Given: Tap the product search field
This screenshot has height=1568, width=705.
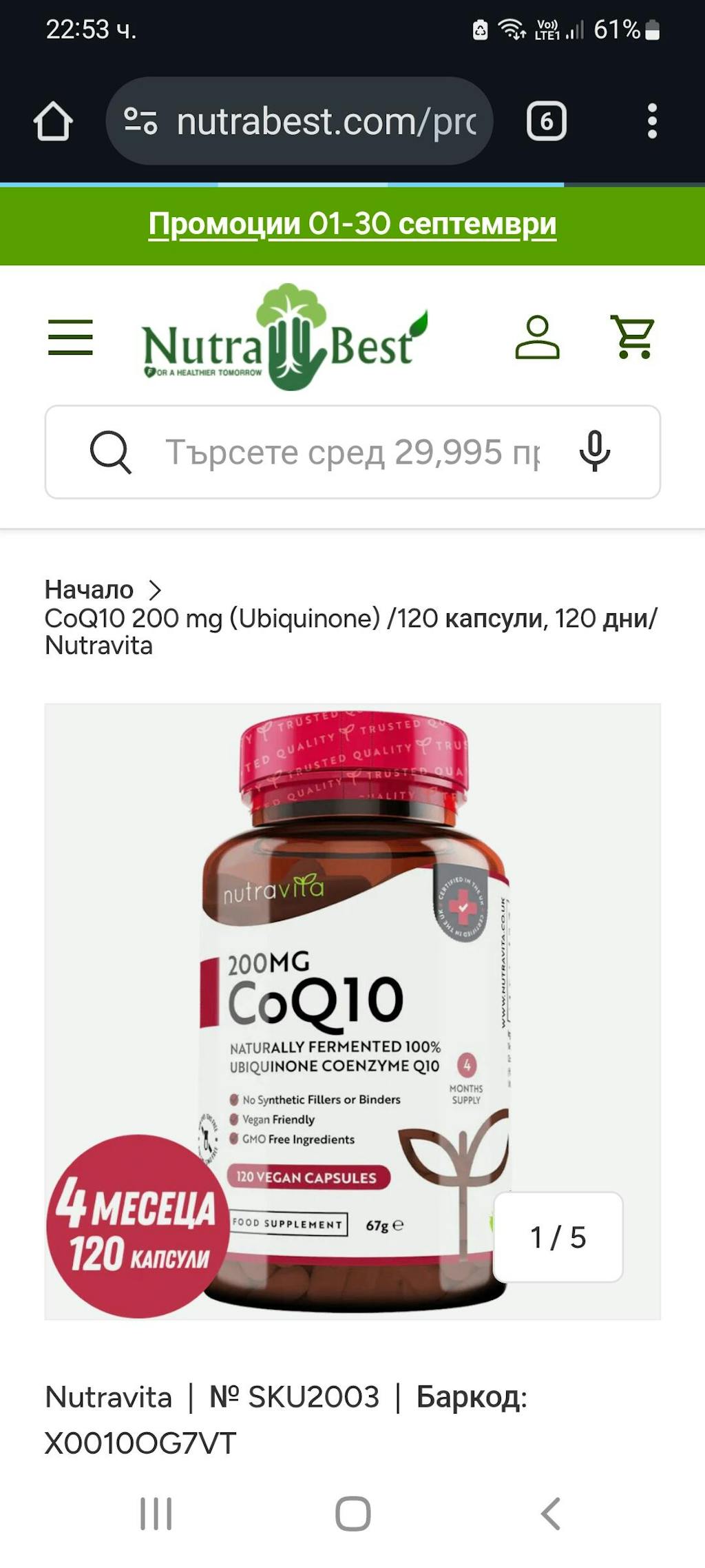Looking at the screenshot, I should pos(351,453).
